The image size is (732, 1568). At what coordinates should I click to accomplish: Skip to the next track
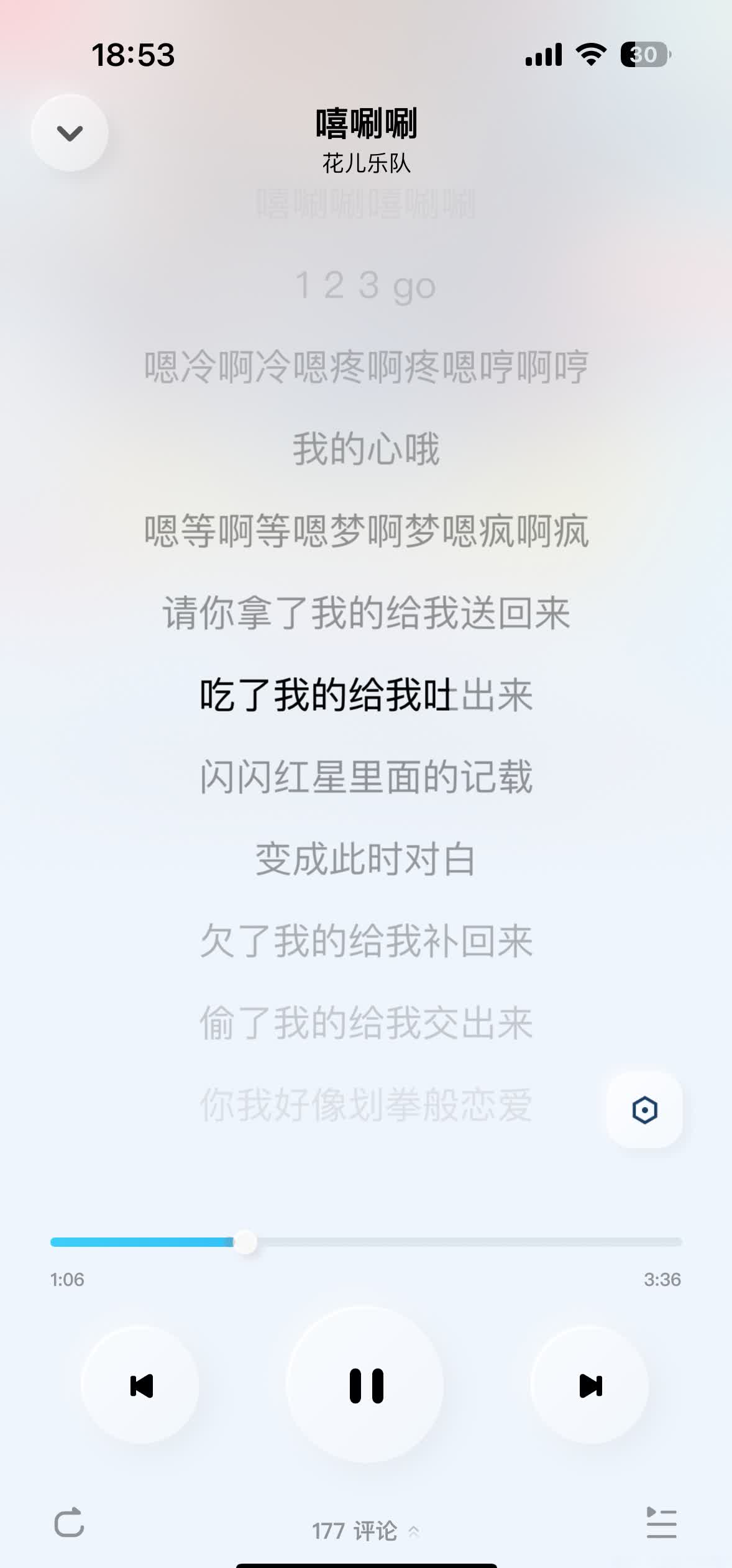click(x=590, y=1385)
